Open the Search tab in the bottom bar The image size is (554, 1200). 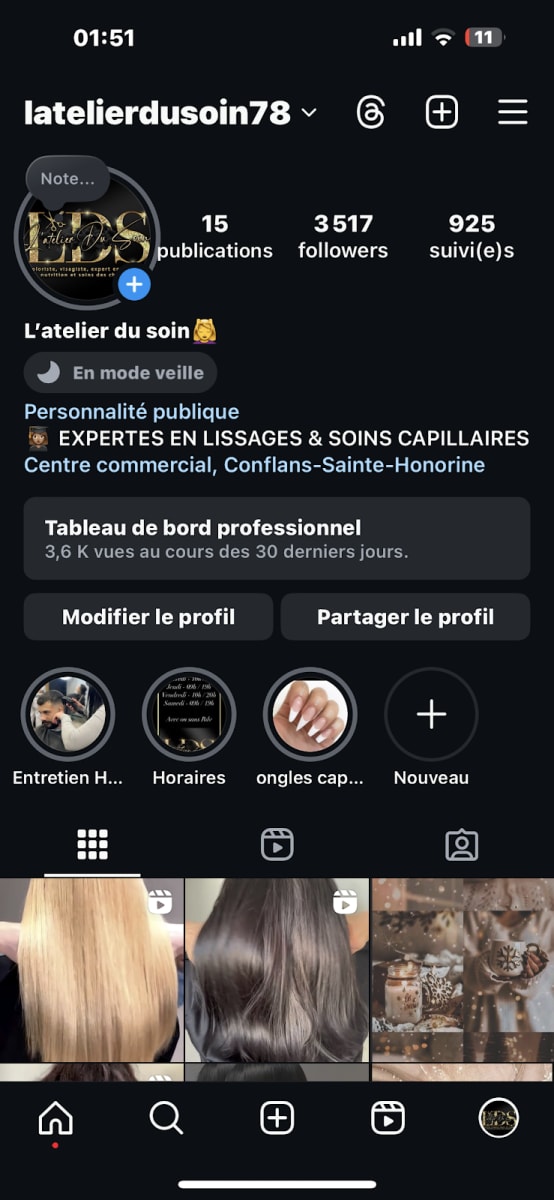[166, 1117]
